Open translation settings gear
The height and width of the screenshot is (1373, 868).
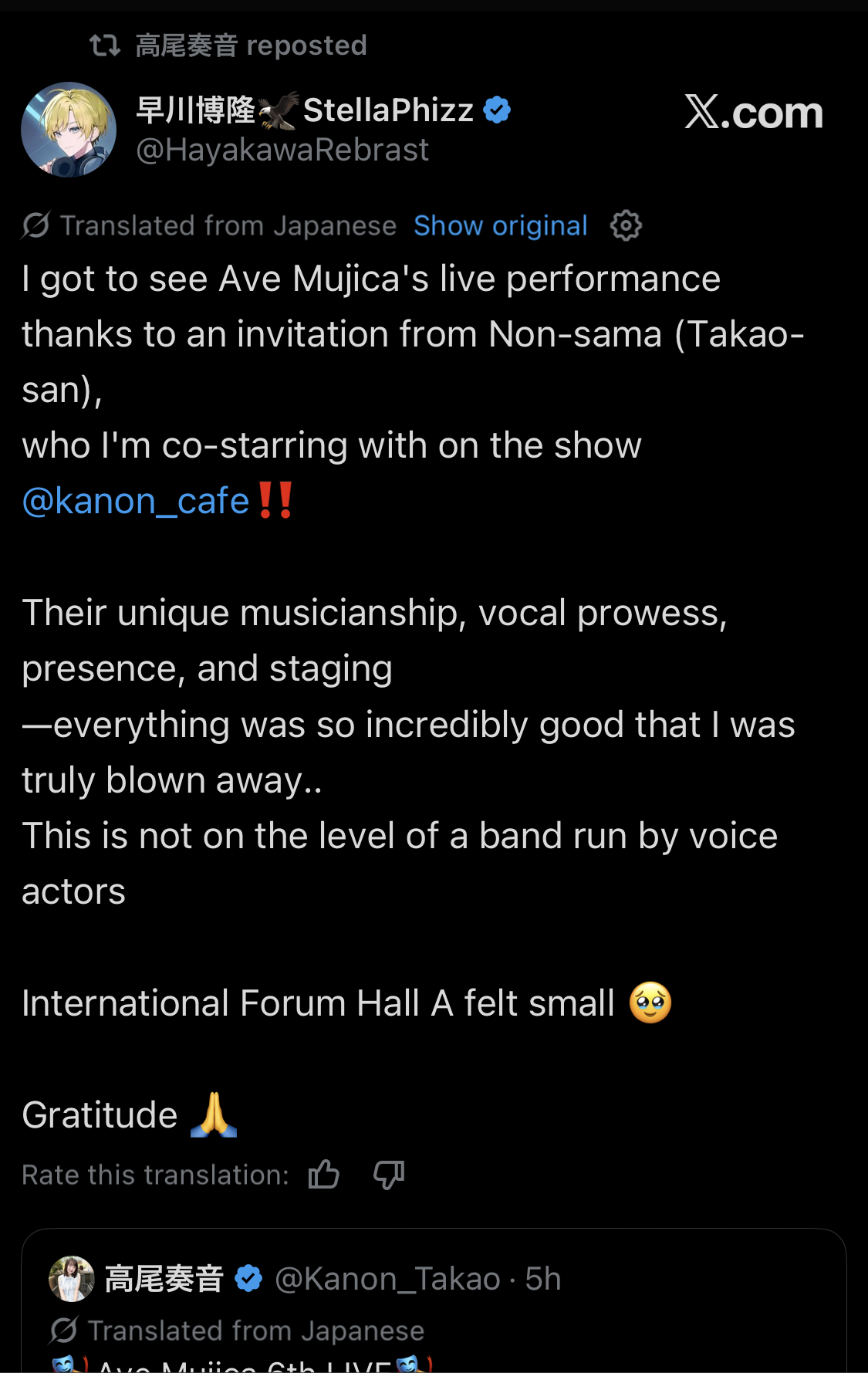coord(626,225)
